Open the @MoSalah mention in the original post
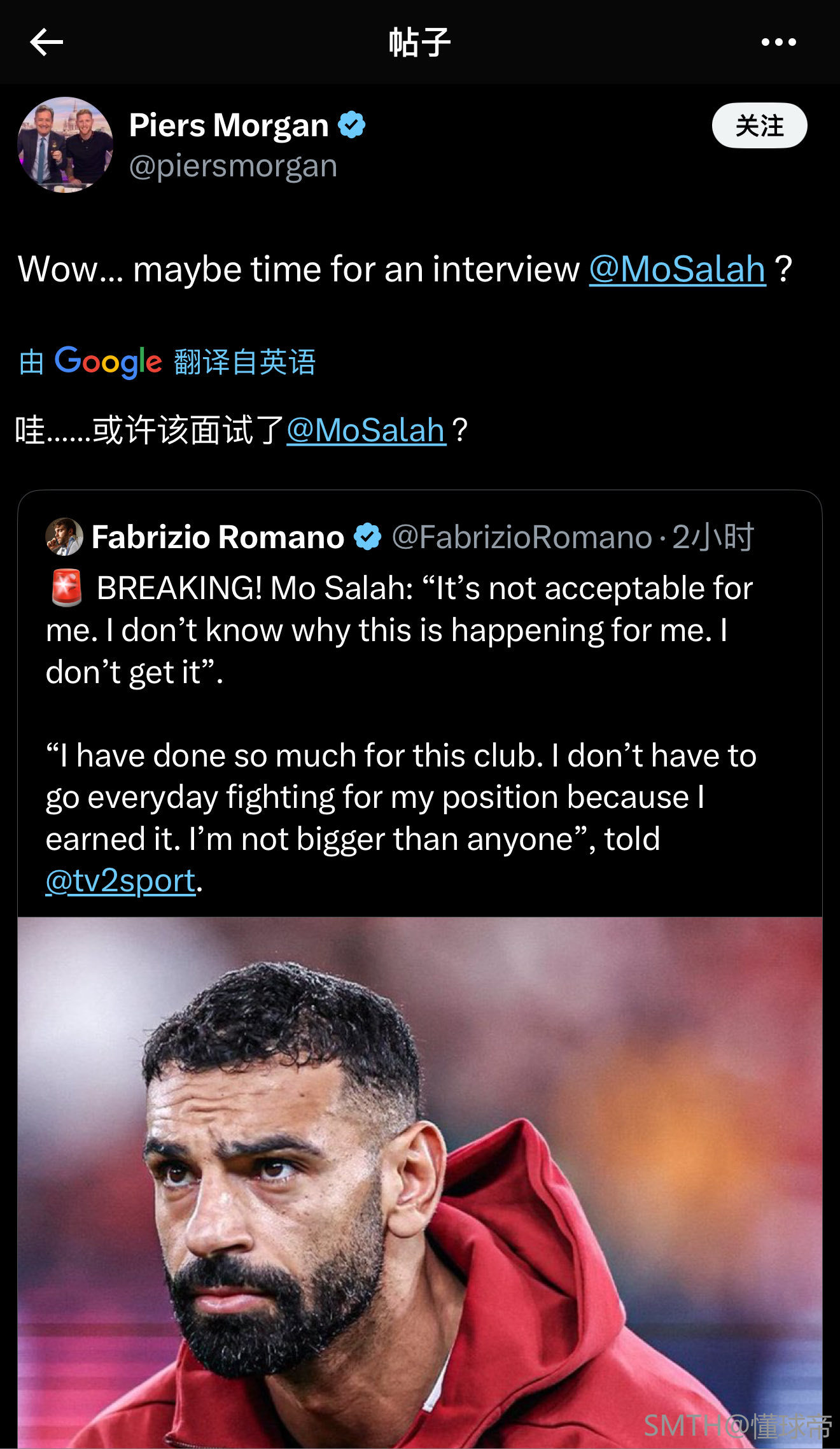The height and width of the screenshot is (1449, 840). pos(677,269)
